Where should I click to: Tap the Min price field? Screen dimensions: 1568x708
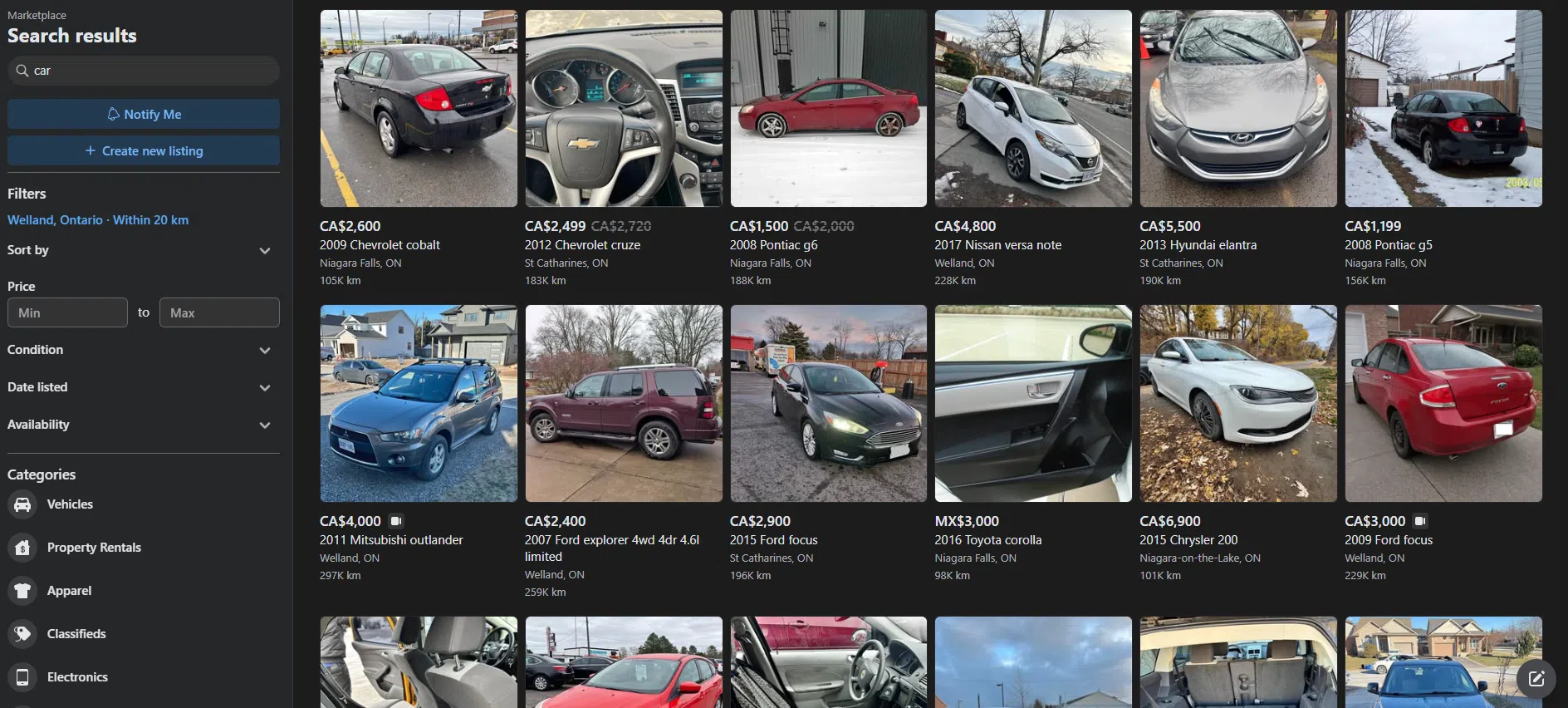(67, 312)
